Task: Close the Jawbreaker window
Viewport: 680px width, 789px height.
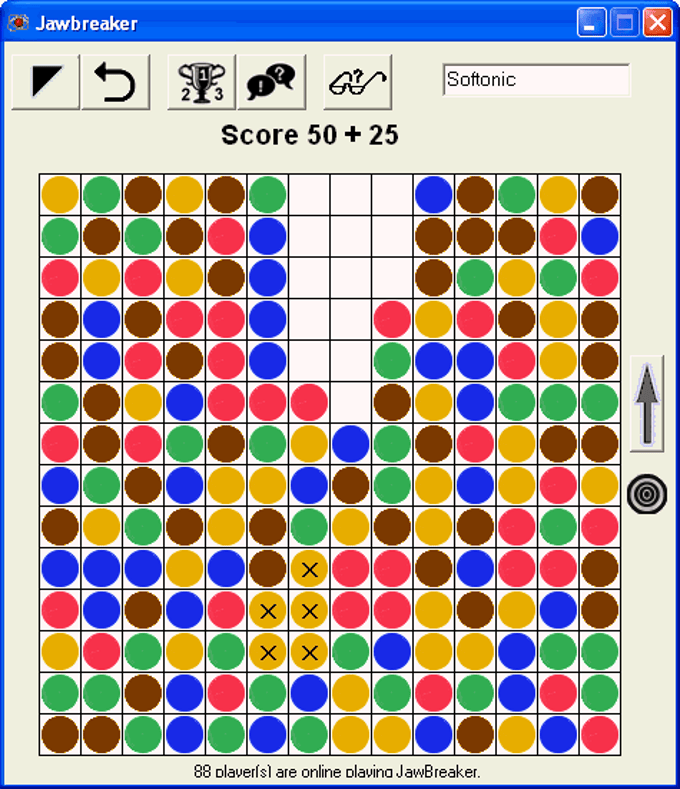Action: pyautogui.click(x=657, y=23)
